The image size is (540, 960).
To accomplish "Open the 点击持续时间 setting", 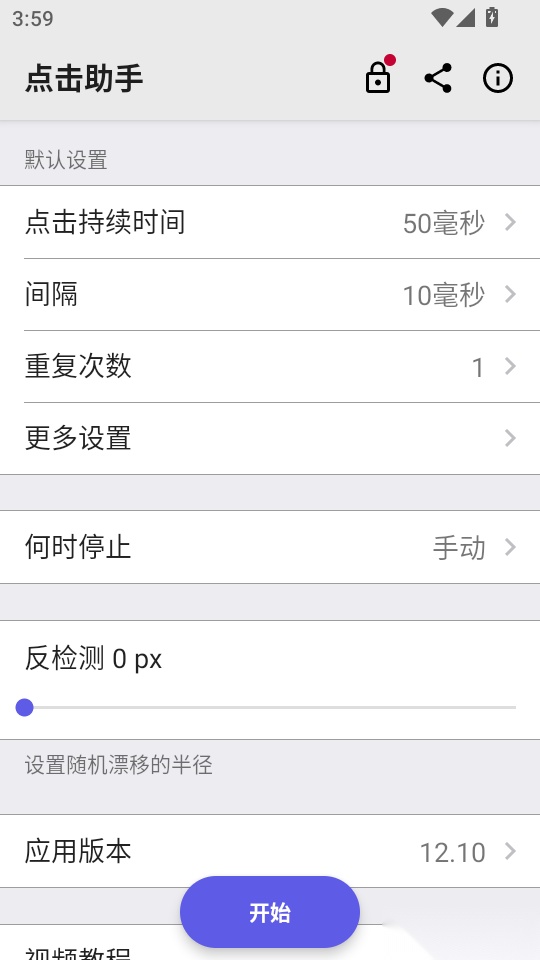I will (x=270, y=222).
